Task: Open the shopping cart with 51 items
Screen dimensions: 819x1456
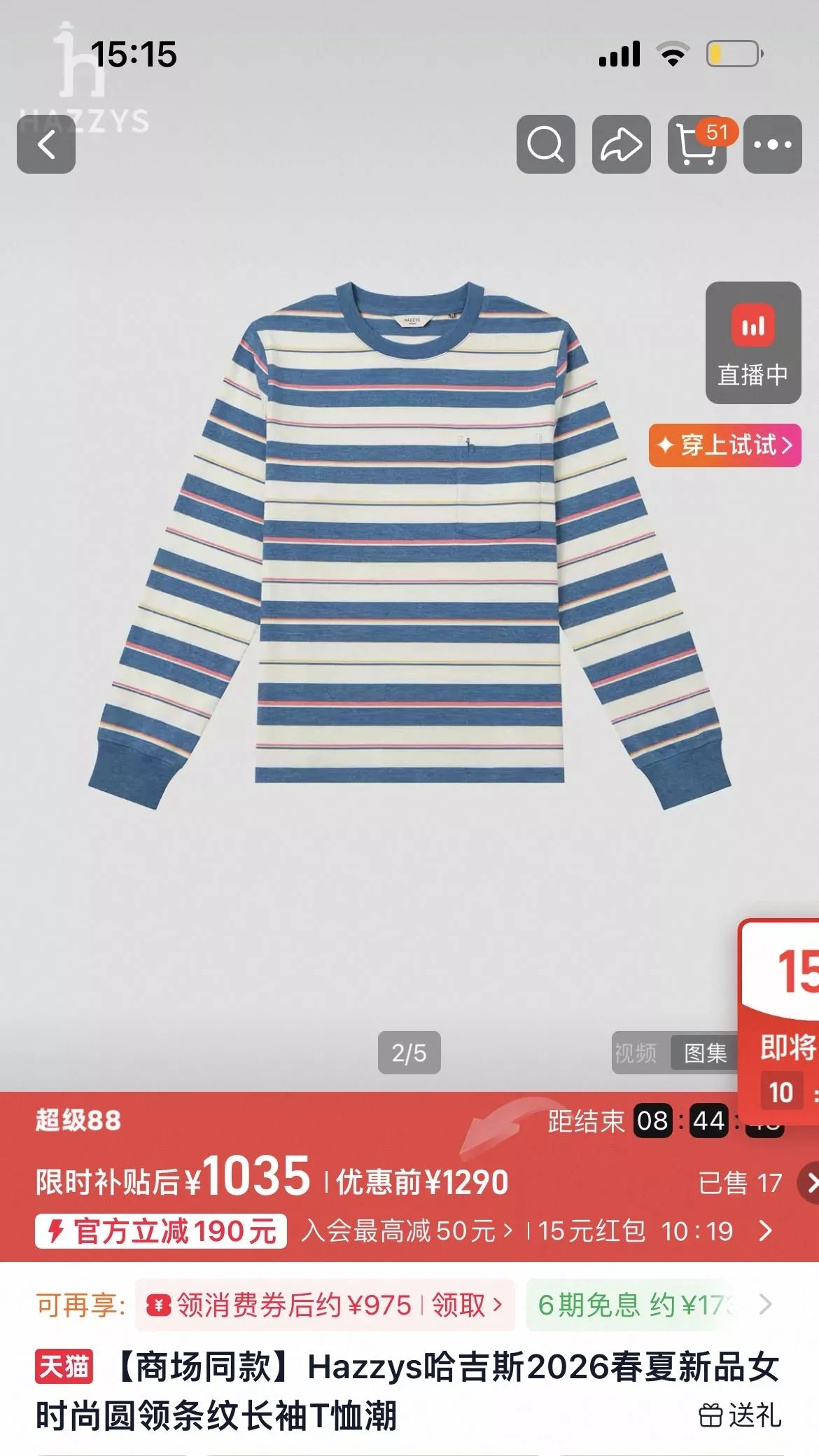Action: coord(697,144)
